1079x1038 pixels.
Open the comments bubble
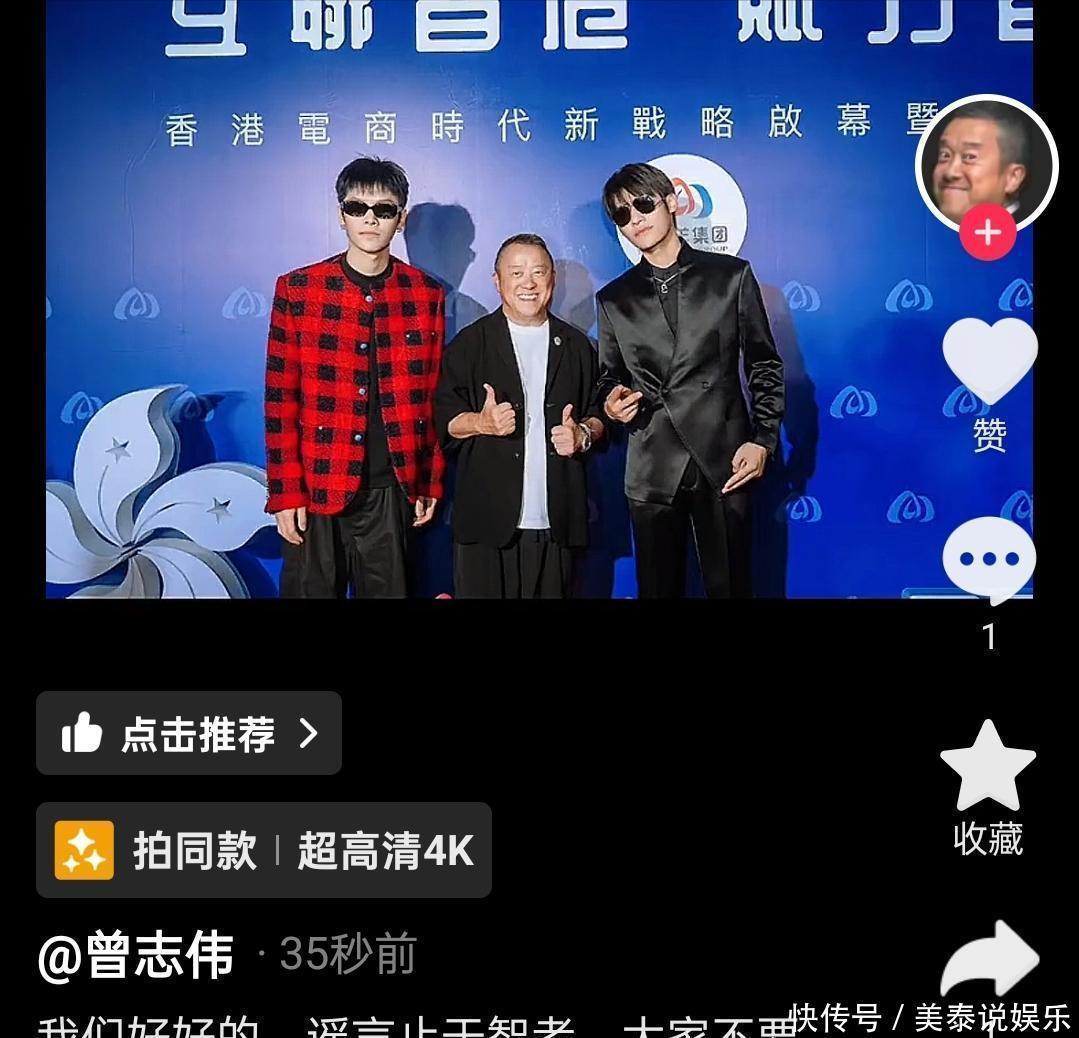pos(989,560)
